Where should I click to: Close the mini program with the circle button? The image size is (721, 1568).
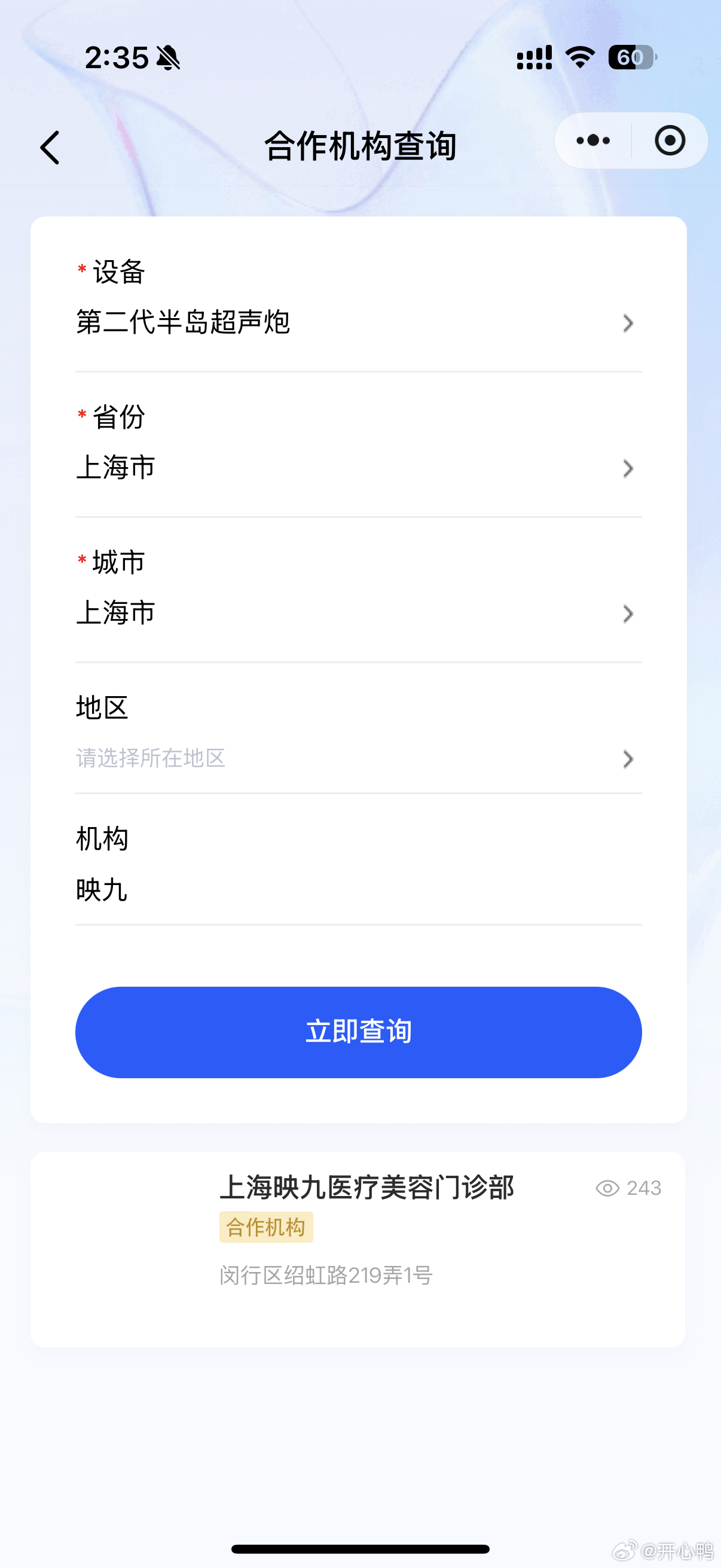[669, 141]
